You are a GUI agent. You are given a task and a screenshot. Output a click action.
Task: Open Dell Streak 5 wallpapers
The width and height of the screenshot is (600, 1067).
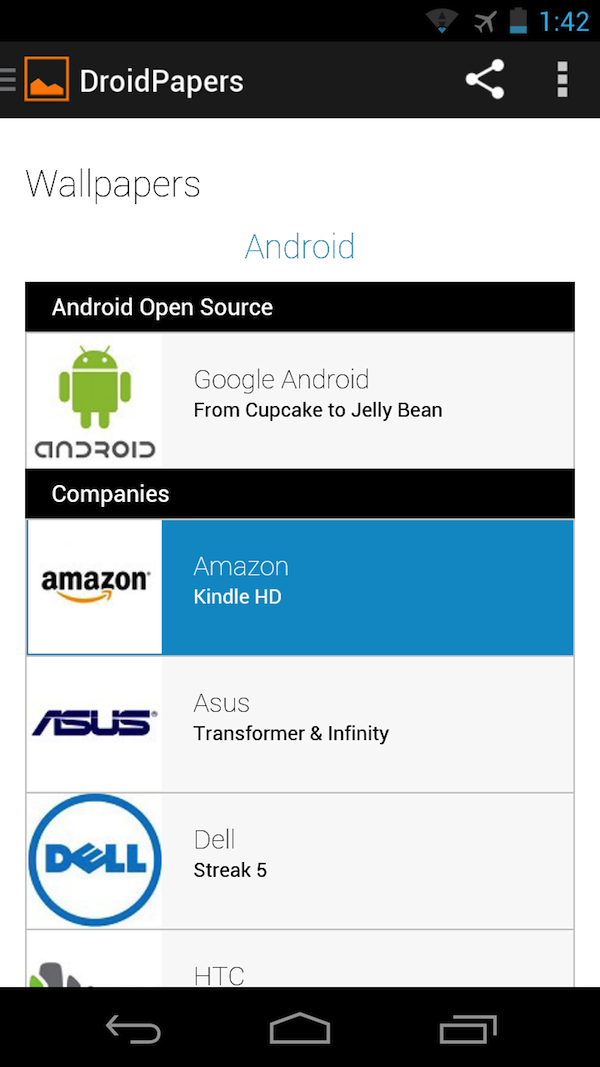(300, 861)
